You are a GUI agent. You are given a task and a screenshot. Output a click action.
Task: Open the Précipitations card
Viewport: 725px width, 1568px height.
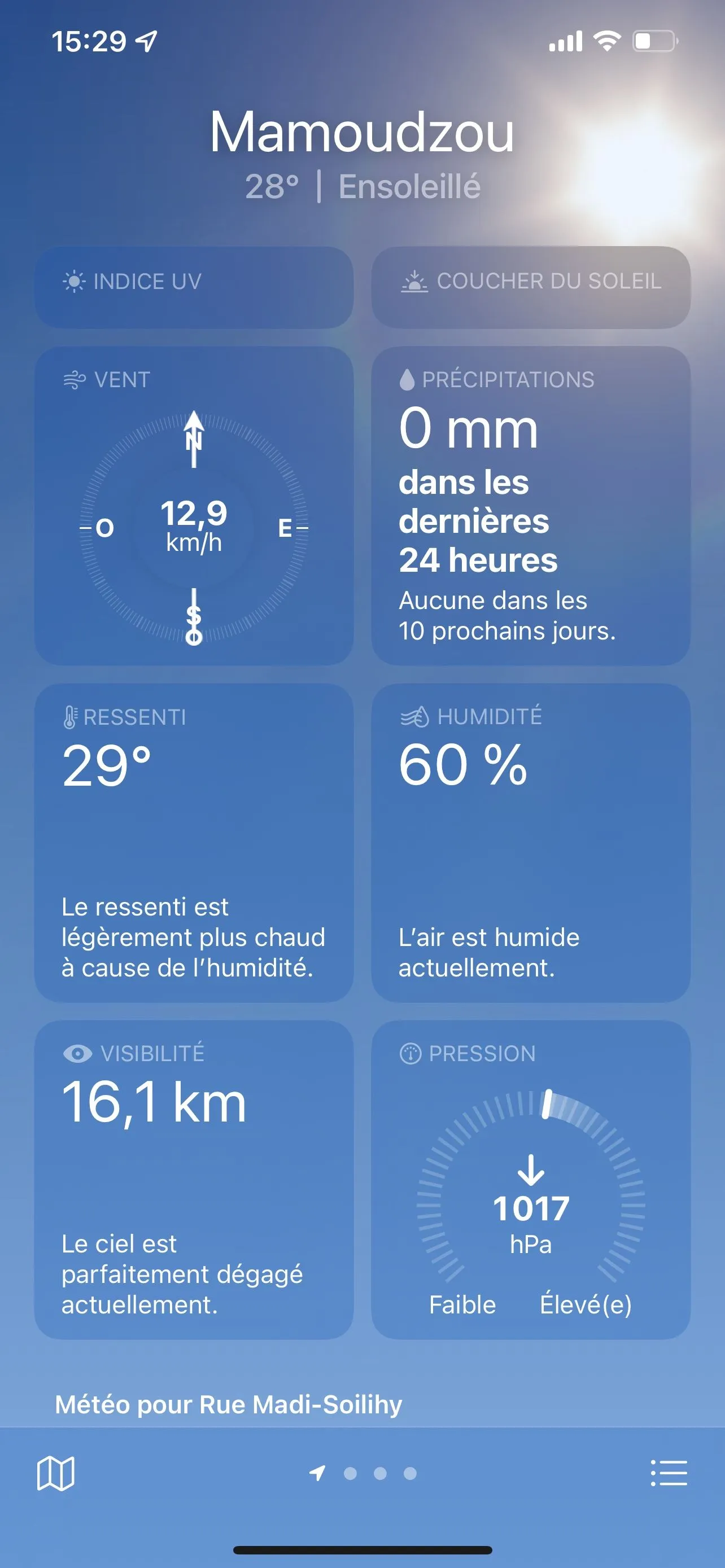(x=530, y=506)
